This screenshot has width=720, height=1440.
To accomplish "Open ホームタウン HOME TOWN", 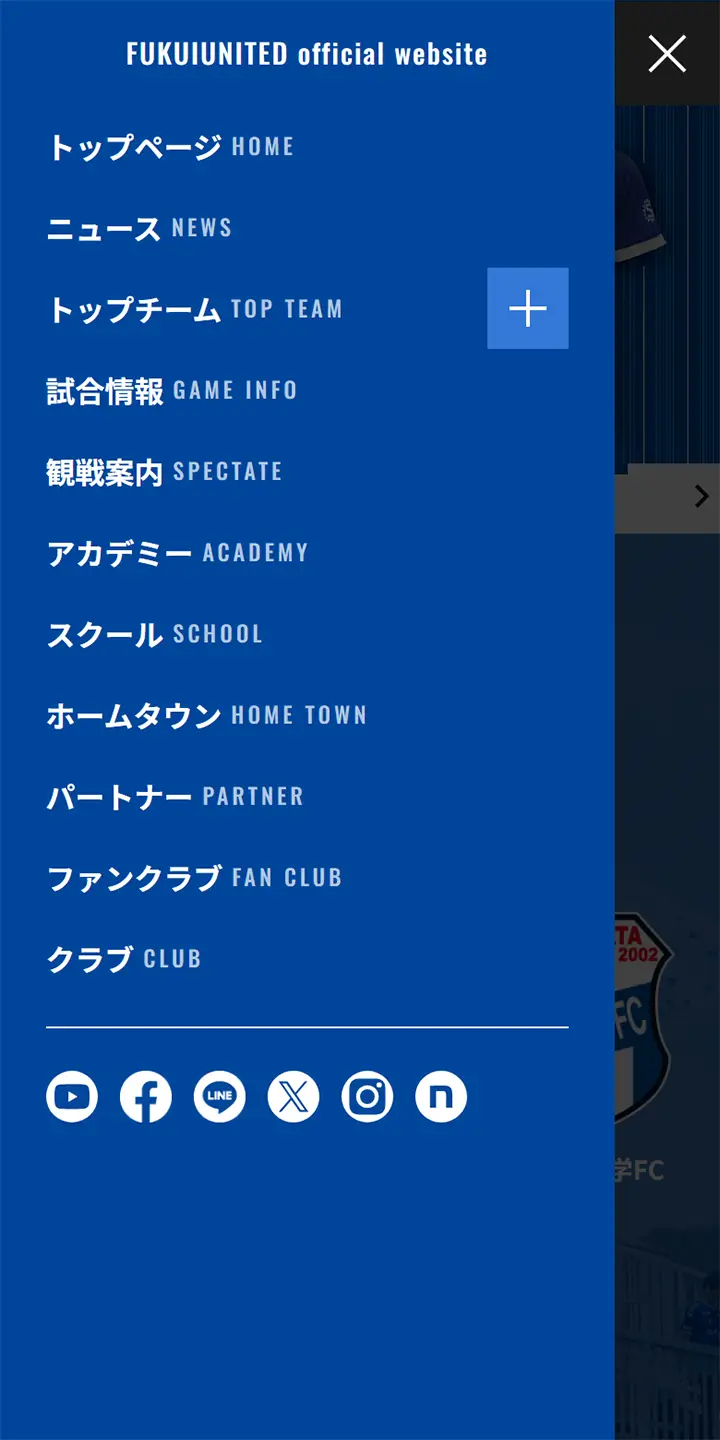I will tap(207, 715).
